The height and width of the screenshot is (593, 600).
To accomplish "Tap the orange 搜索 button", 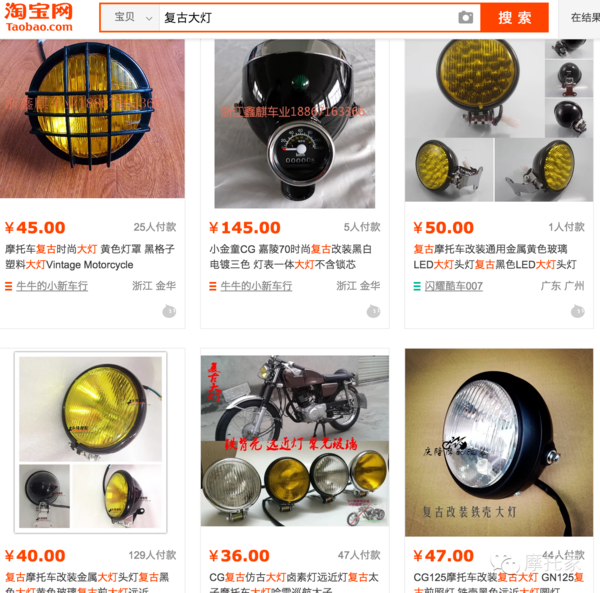I will [x=514, y=17].
